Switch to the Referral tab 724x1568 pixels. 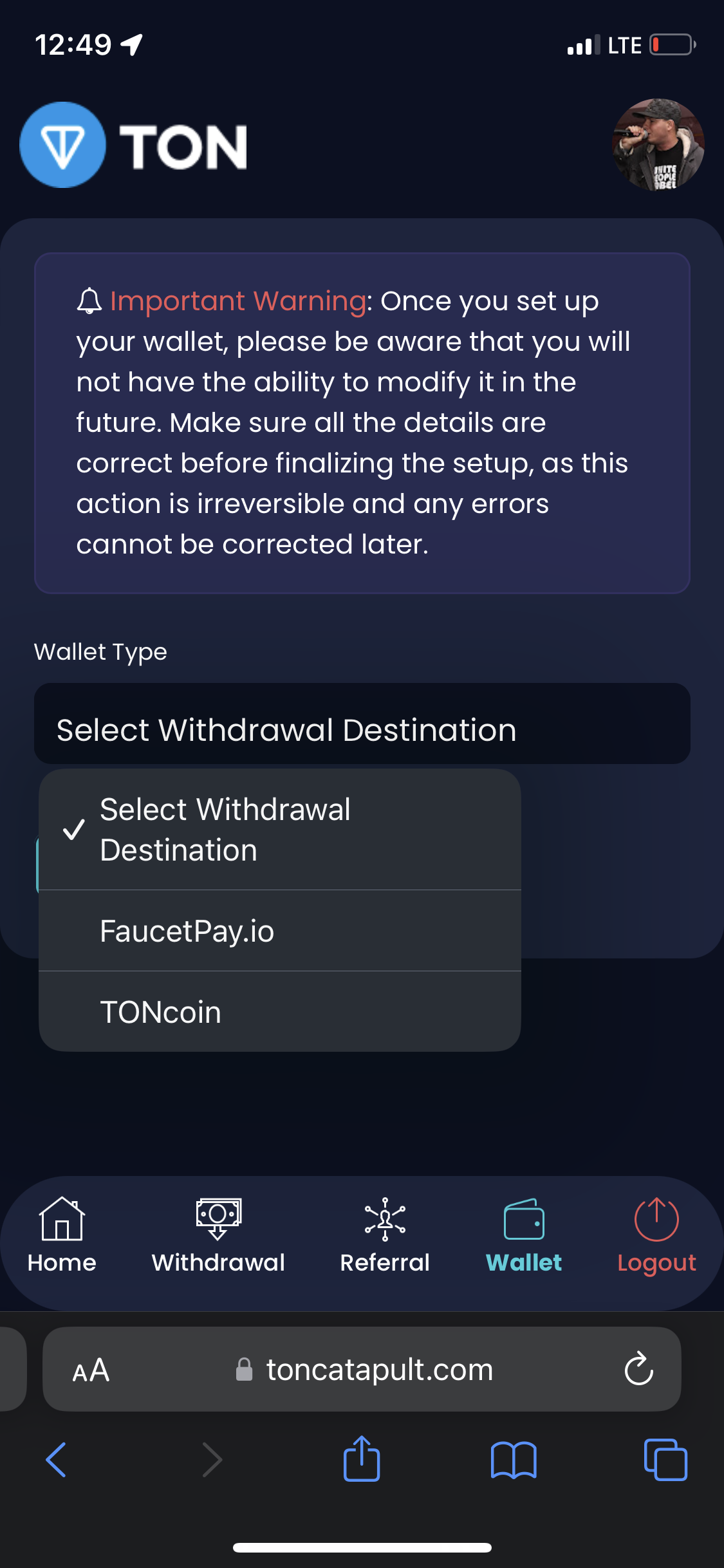[x=385, y=1236]
